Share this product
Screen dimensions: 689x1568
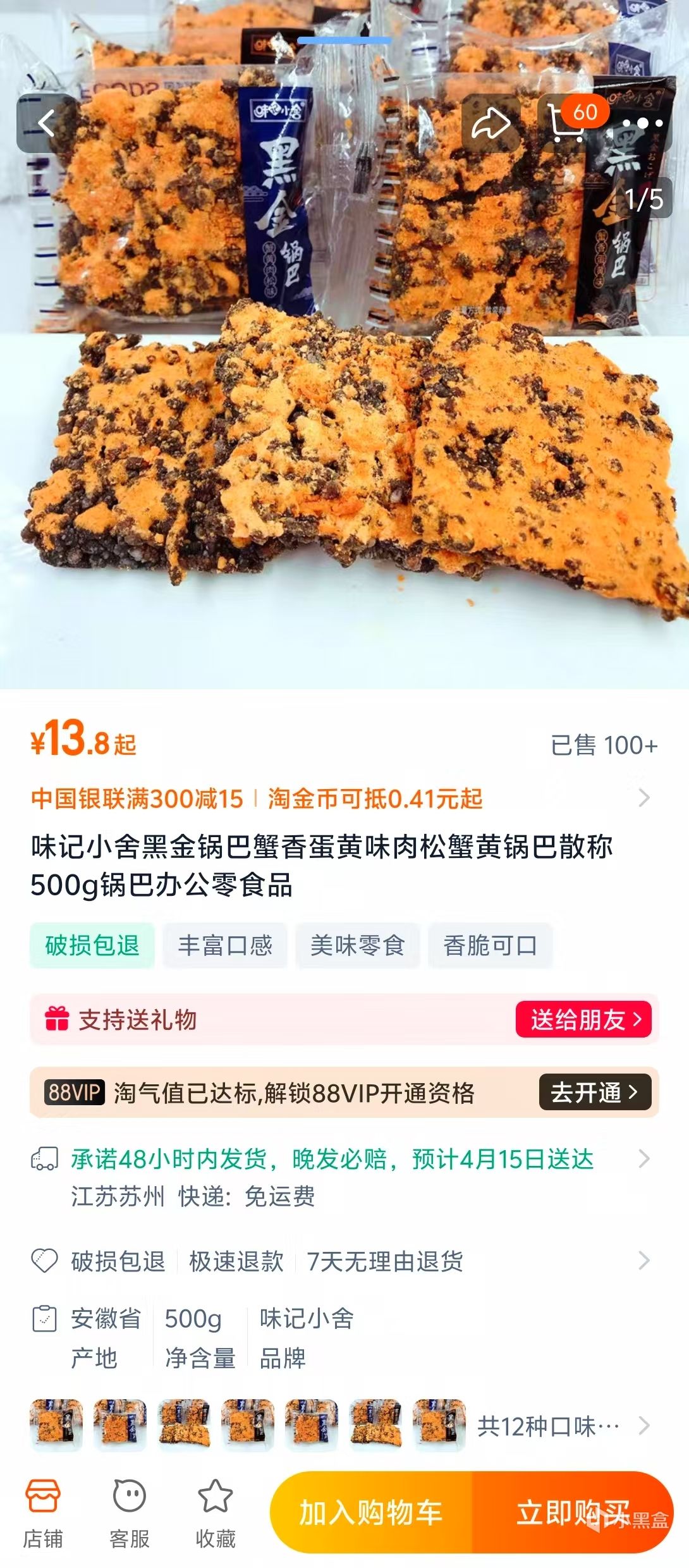(x=491, y=123)
